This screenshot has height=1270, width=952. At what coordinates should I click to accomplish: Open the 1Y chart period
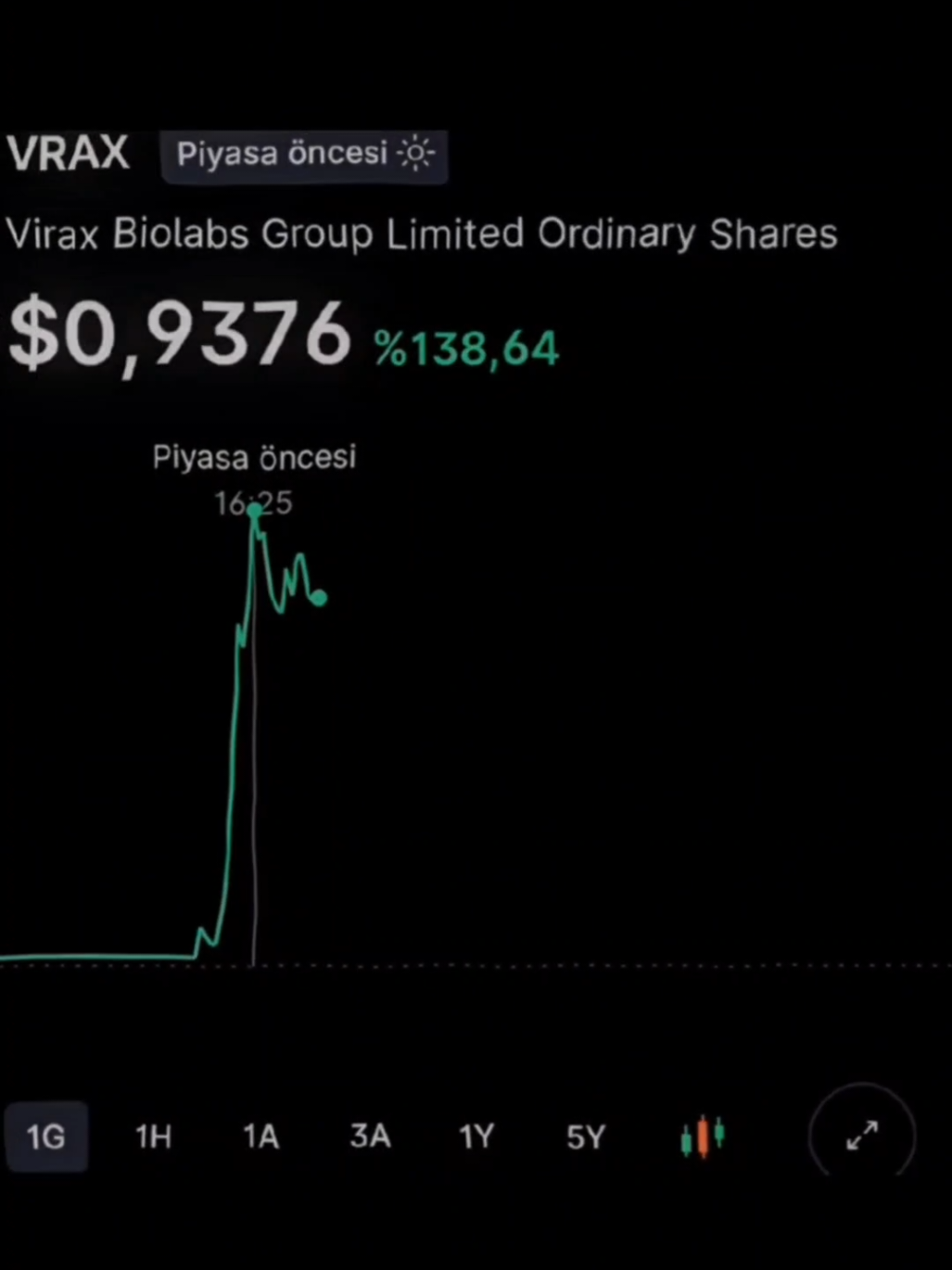[476, 1136]
